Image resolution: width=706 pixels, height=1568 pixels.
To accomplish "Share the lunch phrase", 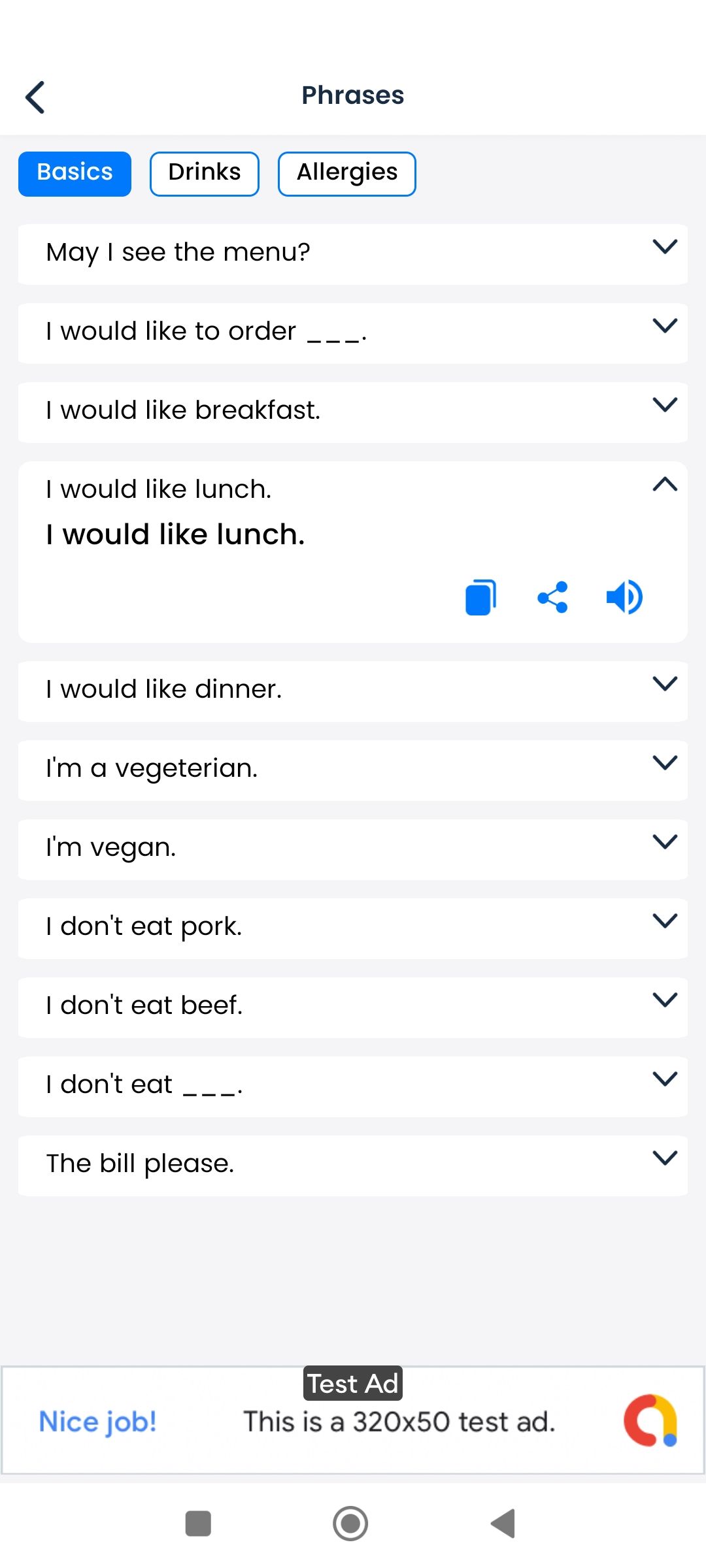I will pos(552,597).
